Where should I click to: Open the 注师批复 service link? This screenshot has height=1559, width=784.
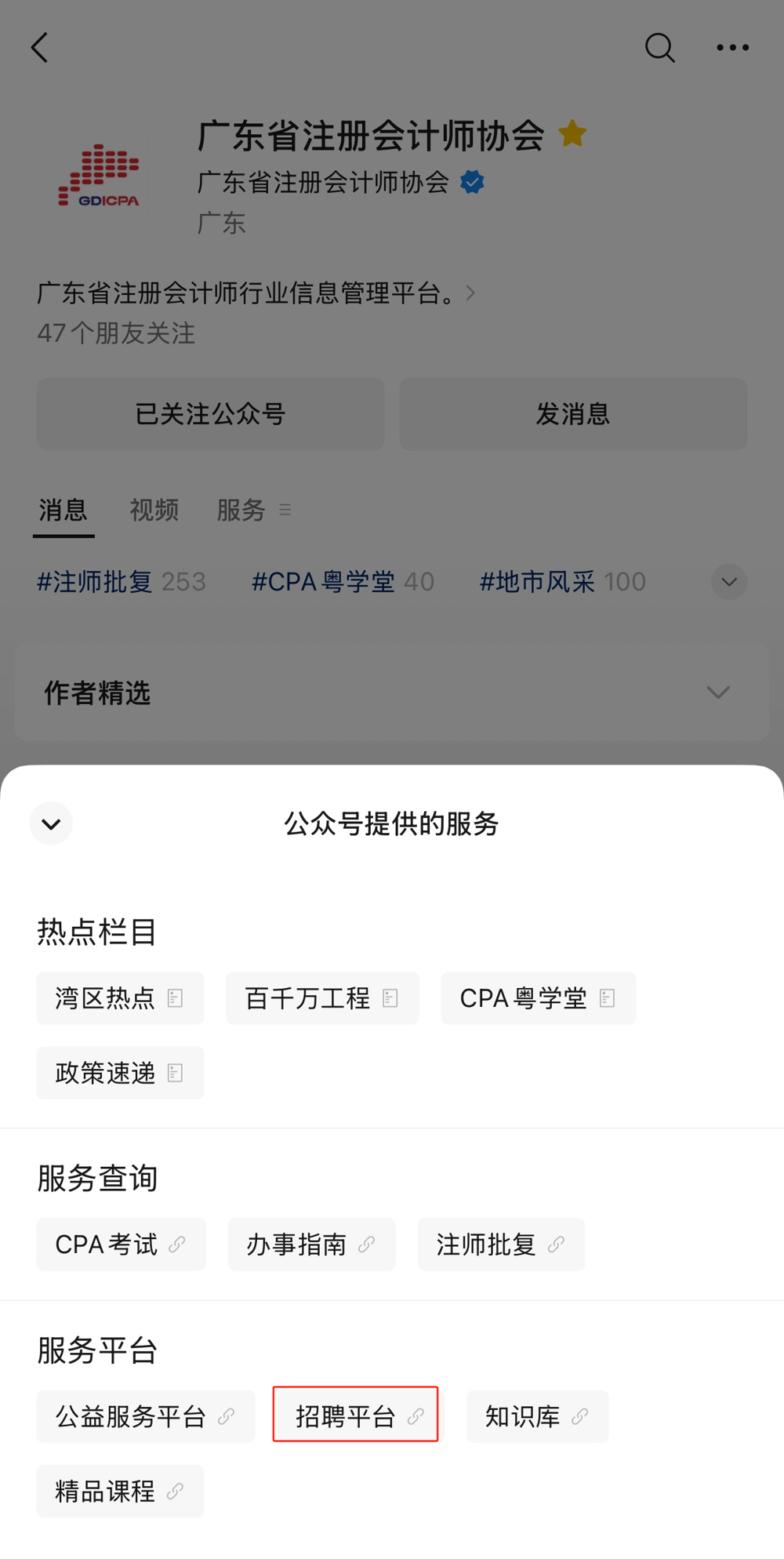click(501, 1245)
